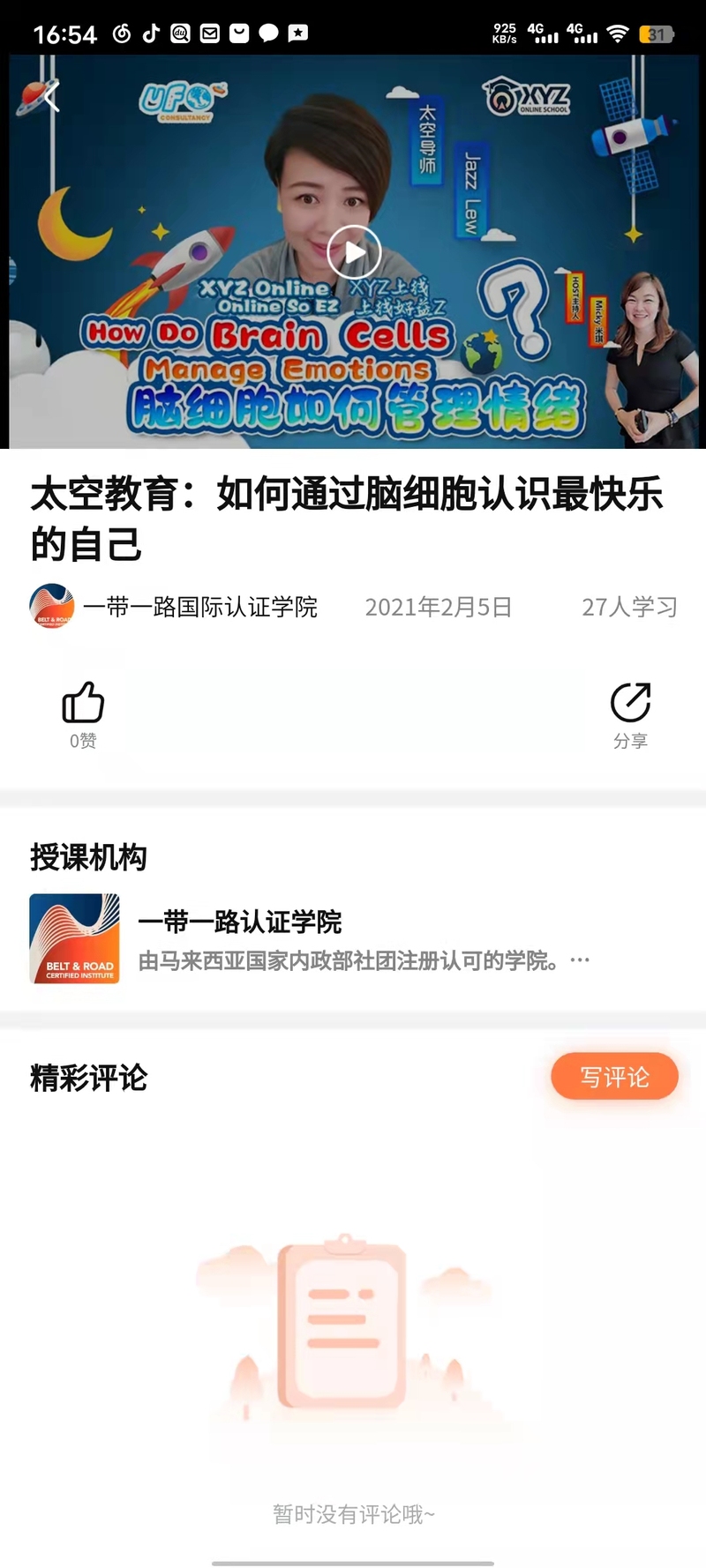The height and width of the screenshot is (1568, 706).
Task: Open publisher 一带一路国际认证学院 profile
Action: [174, 607]
